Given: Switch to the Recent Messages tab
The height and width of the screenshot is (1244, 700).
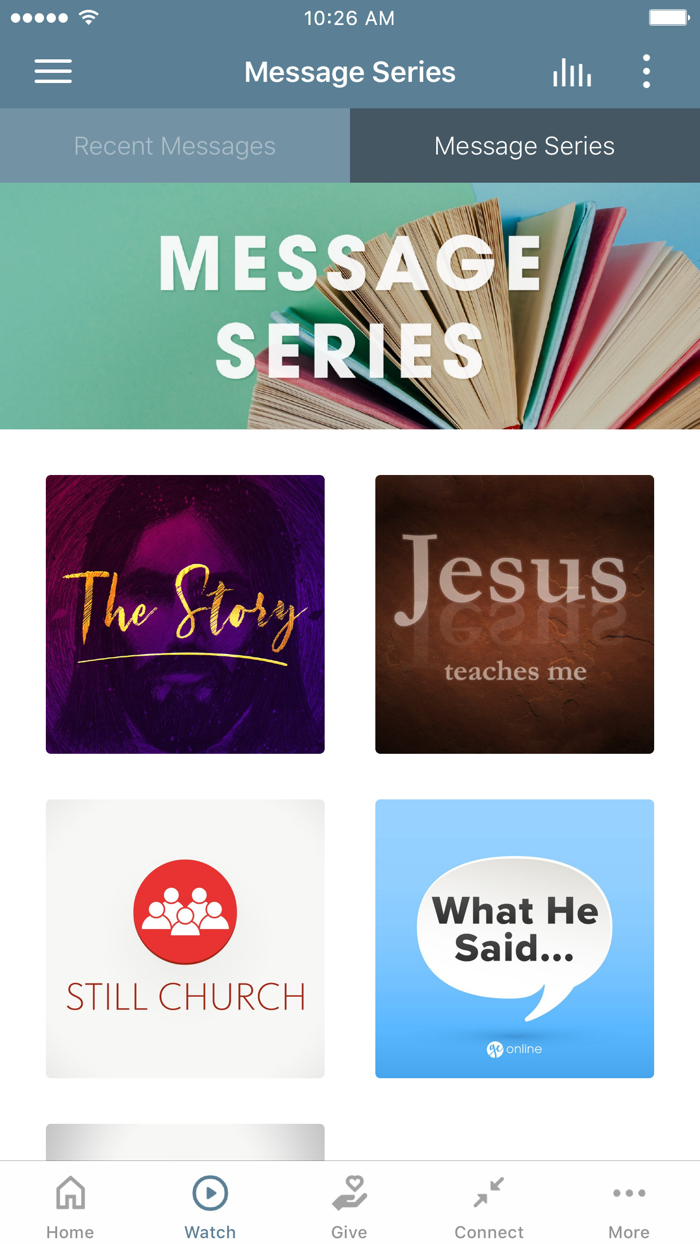Looking at the screenshot, I should click(x=175, y=146).
